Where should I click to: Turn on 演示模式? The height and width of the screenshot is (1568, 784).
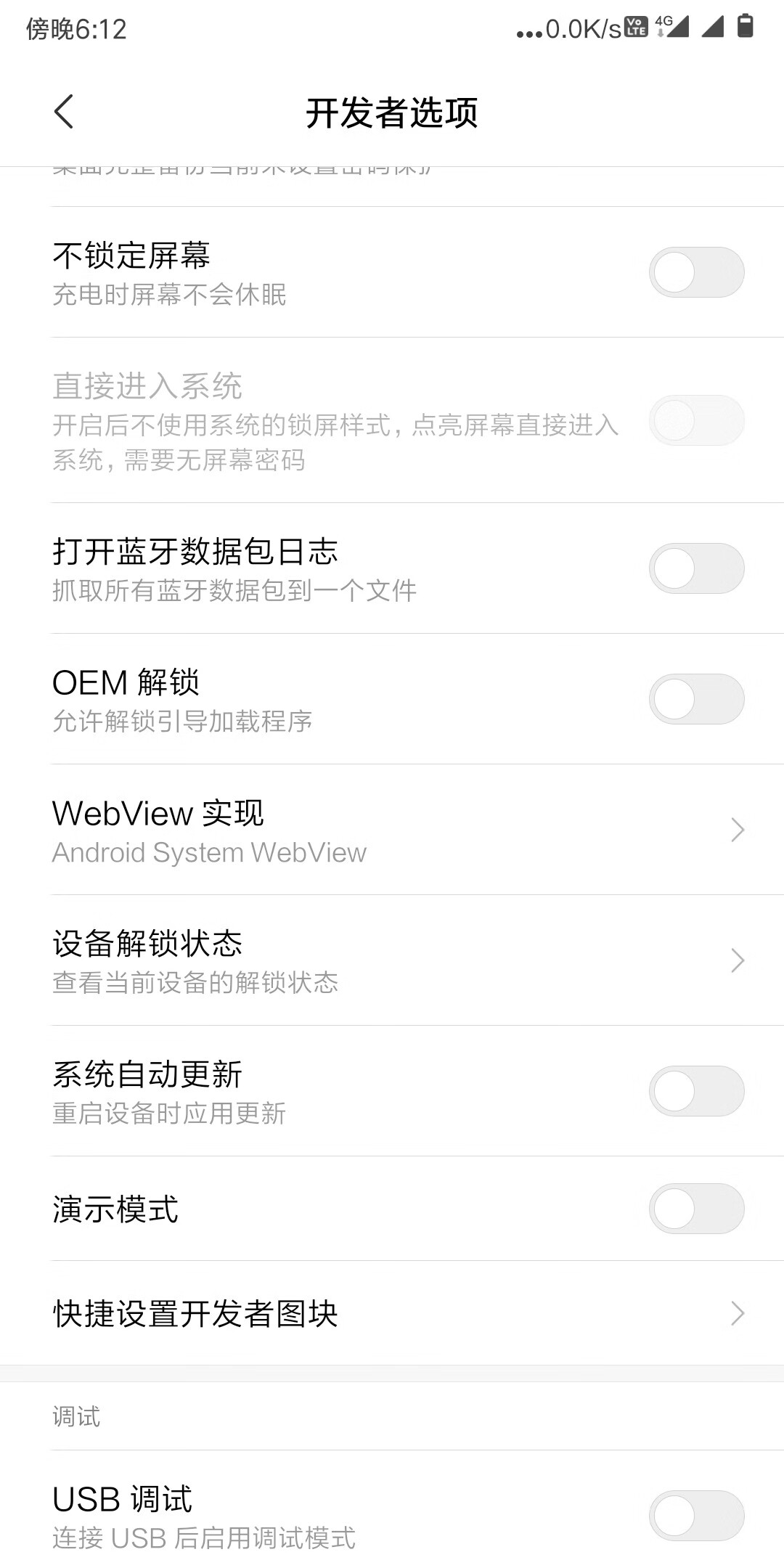pos(695,1209)
